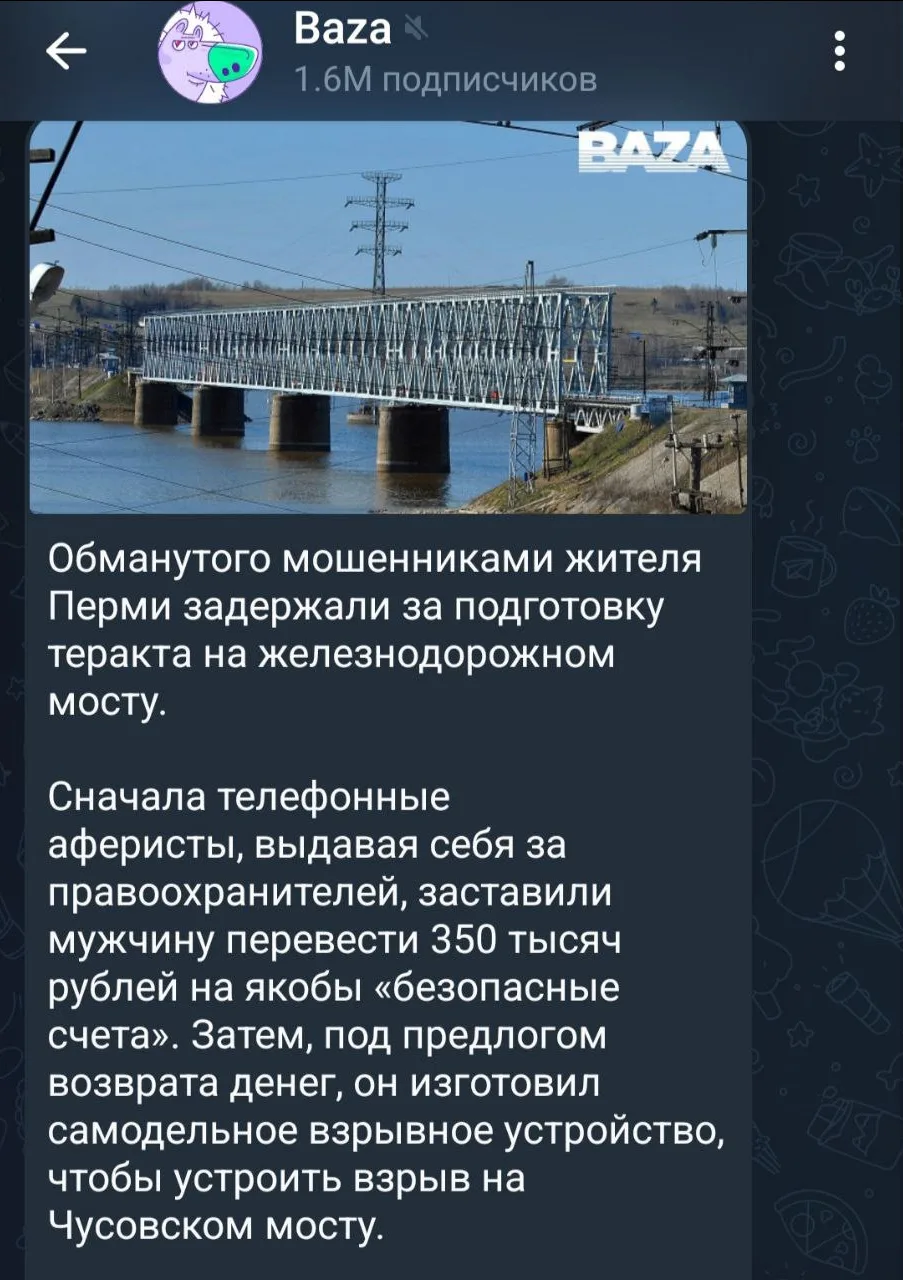The image size is (903, 1280).
Task: Open the Baza channel avatar
Action: click(211, 53)
